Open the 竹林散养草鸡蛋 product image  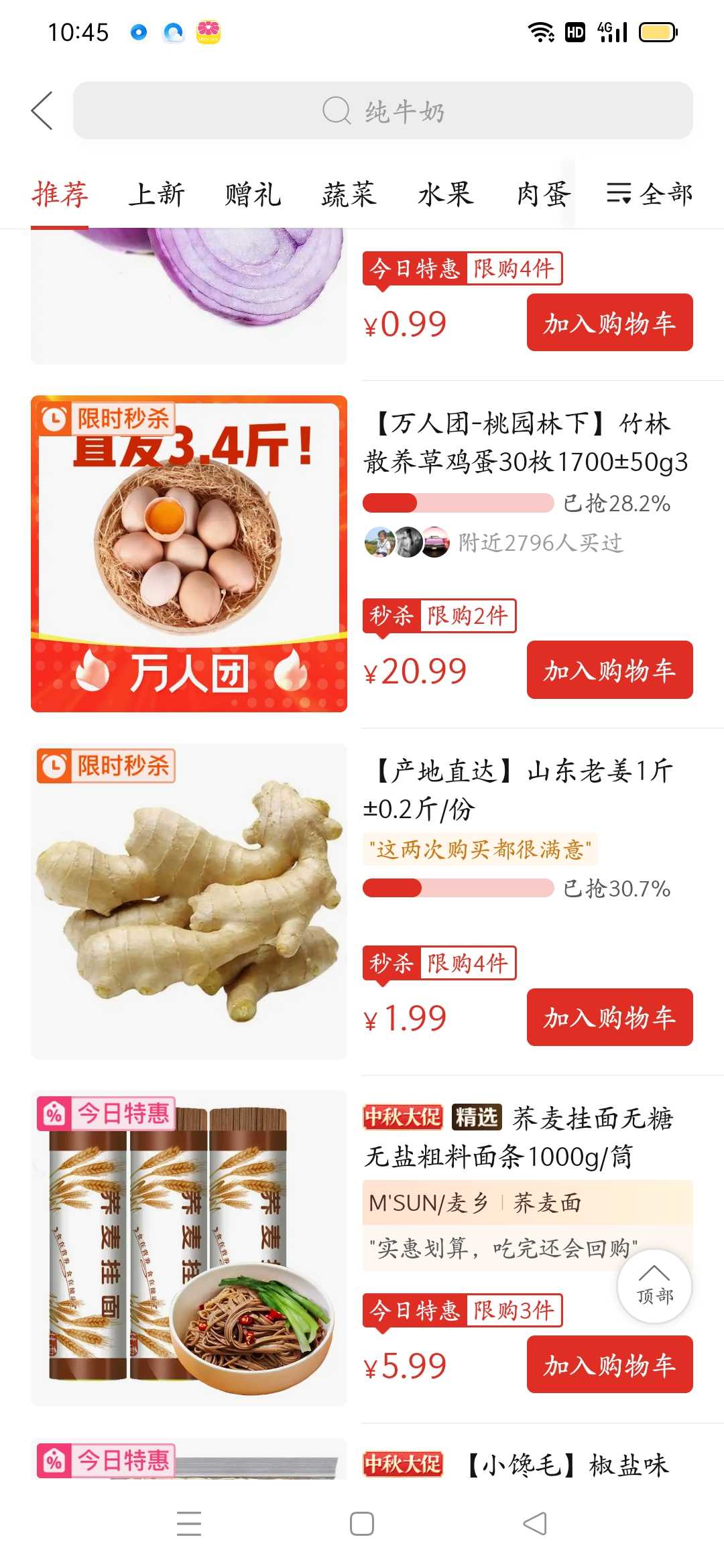[x=189, y=553]
